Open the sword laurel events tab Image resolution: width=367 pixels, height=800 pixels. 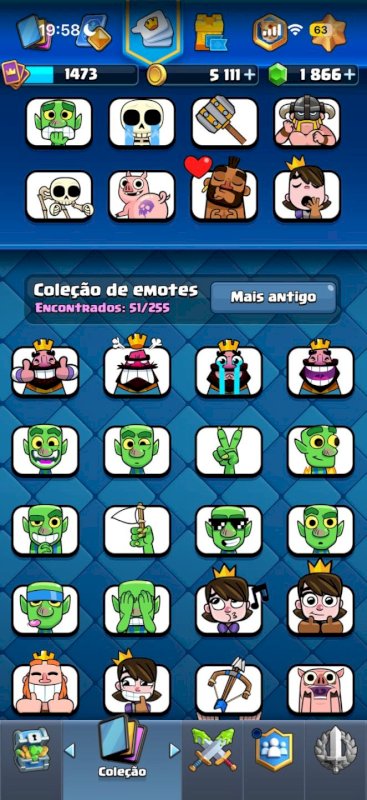[x=336, y=749]
